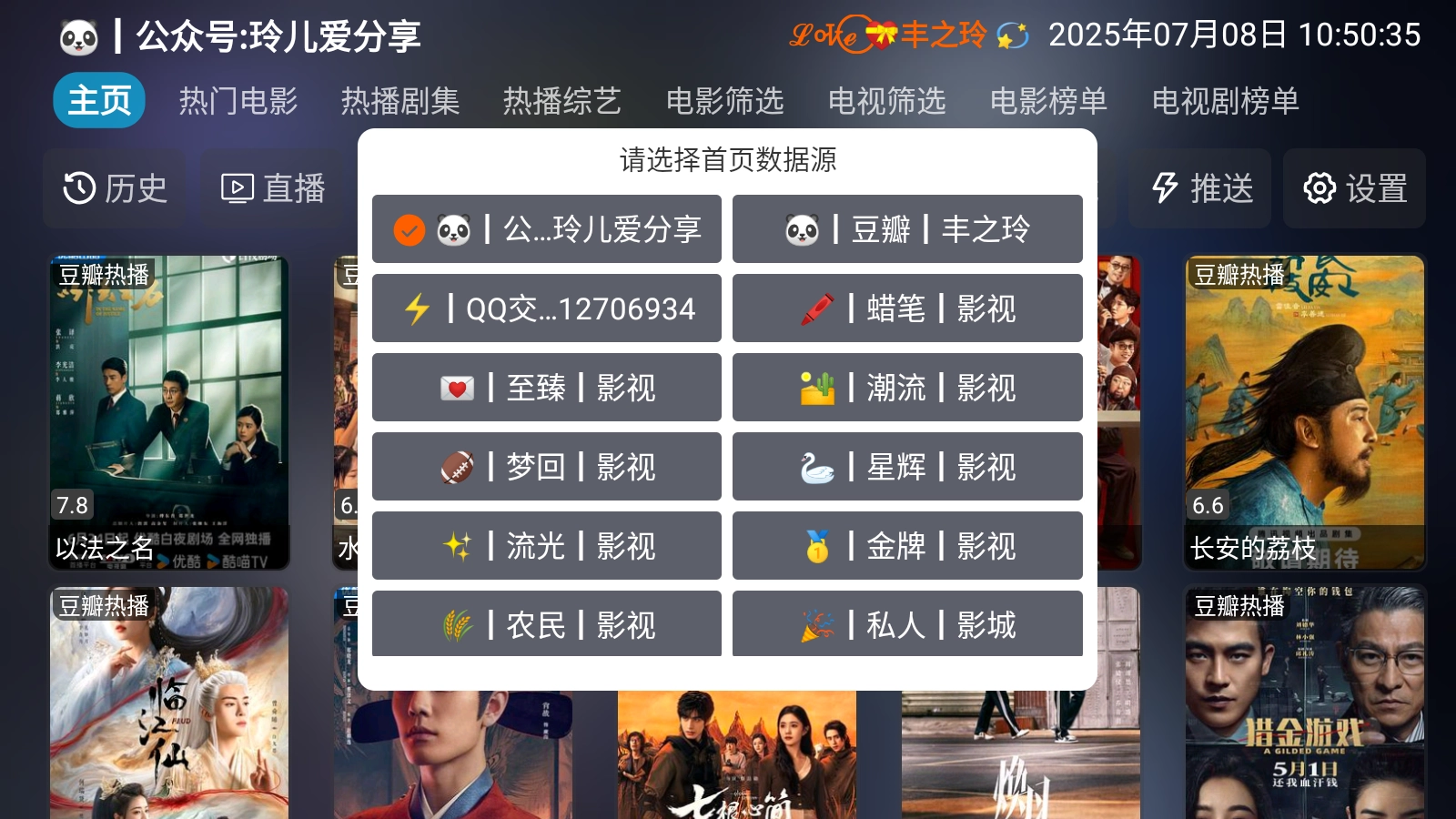
Task: Select 私人丨影城 data source
Action: point(907,624)
